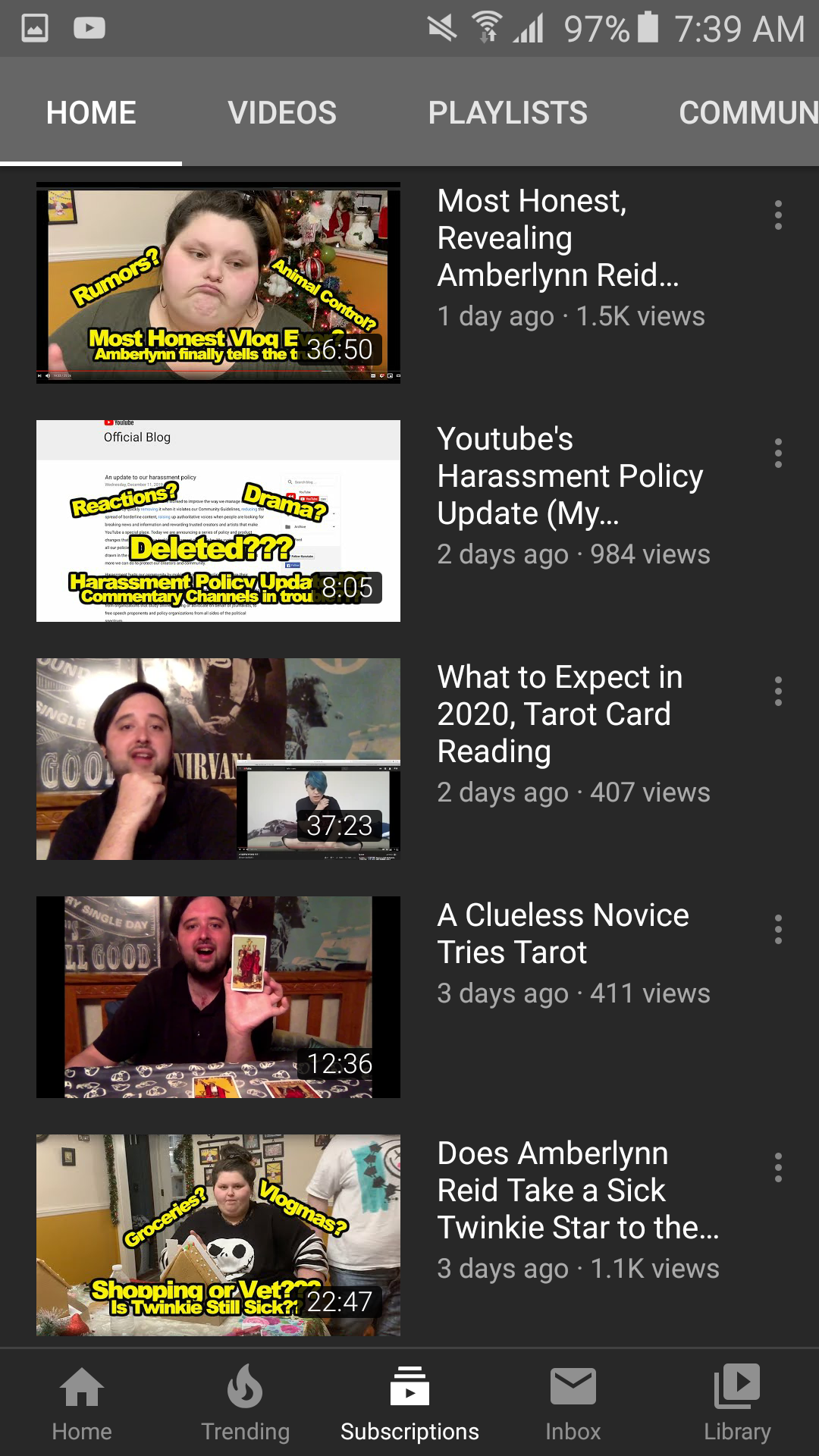The image size is (819, 1456).
Task: Open the Community tab
Action: 748,113
